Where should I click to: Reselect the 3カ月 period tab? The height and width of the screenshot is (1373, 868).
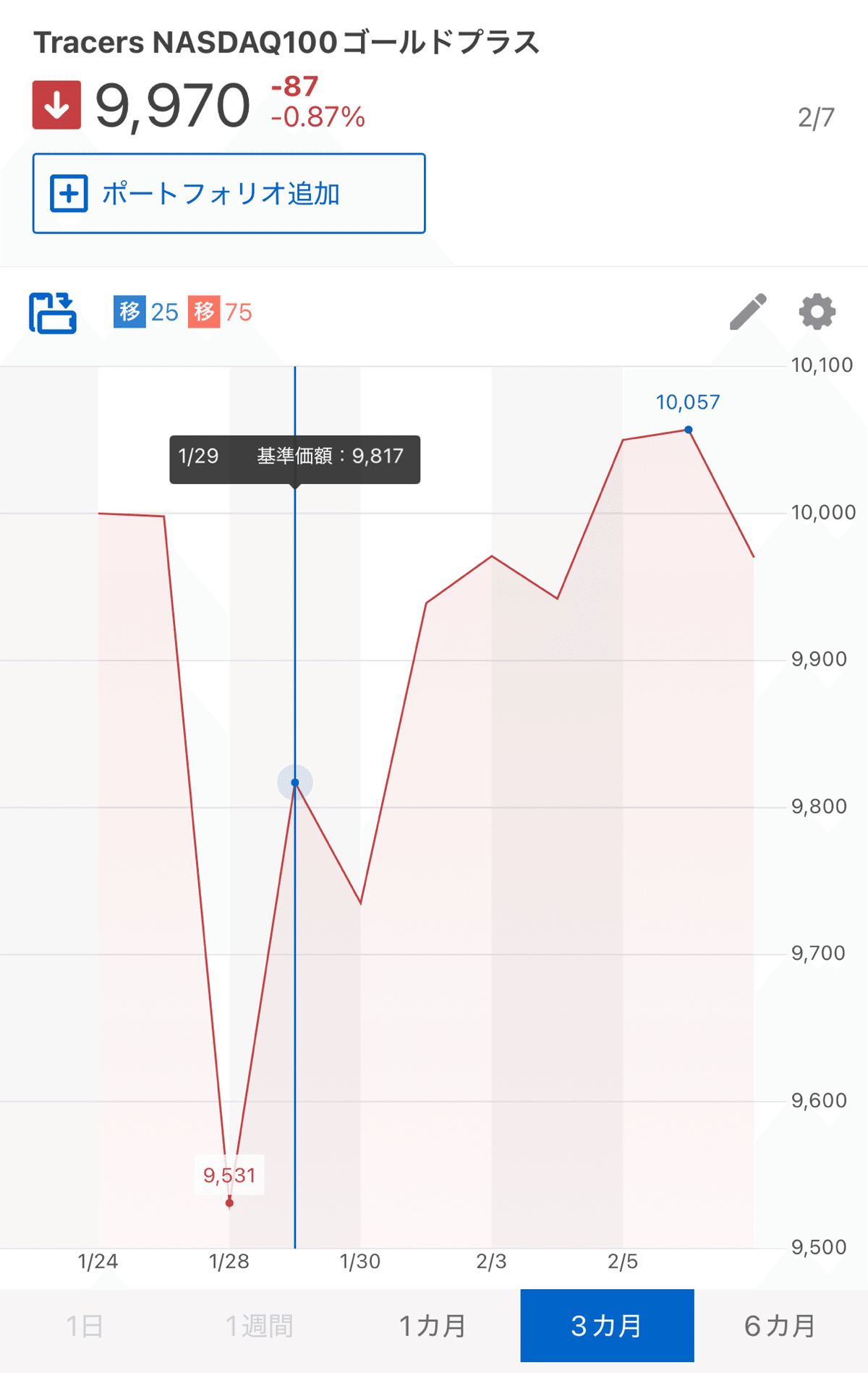tap(606, 1327)
